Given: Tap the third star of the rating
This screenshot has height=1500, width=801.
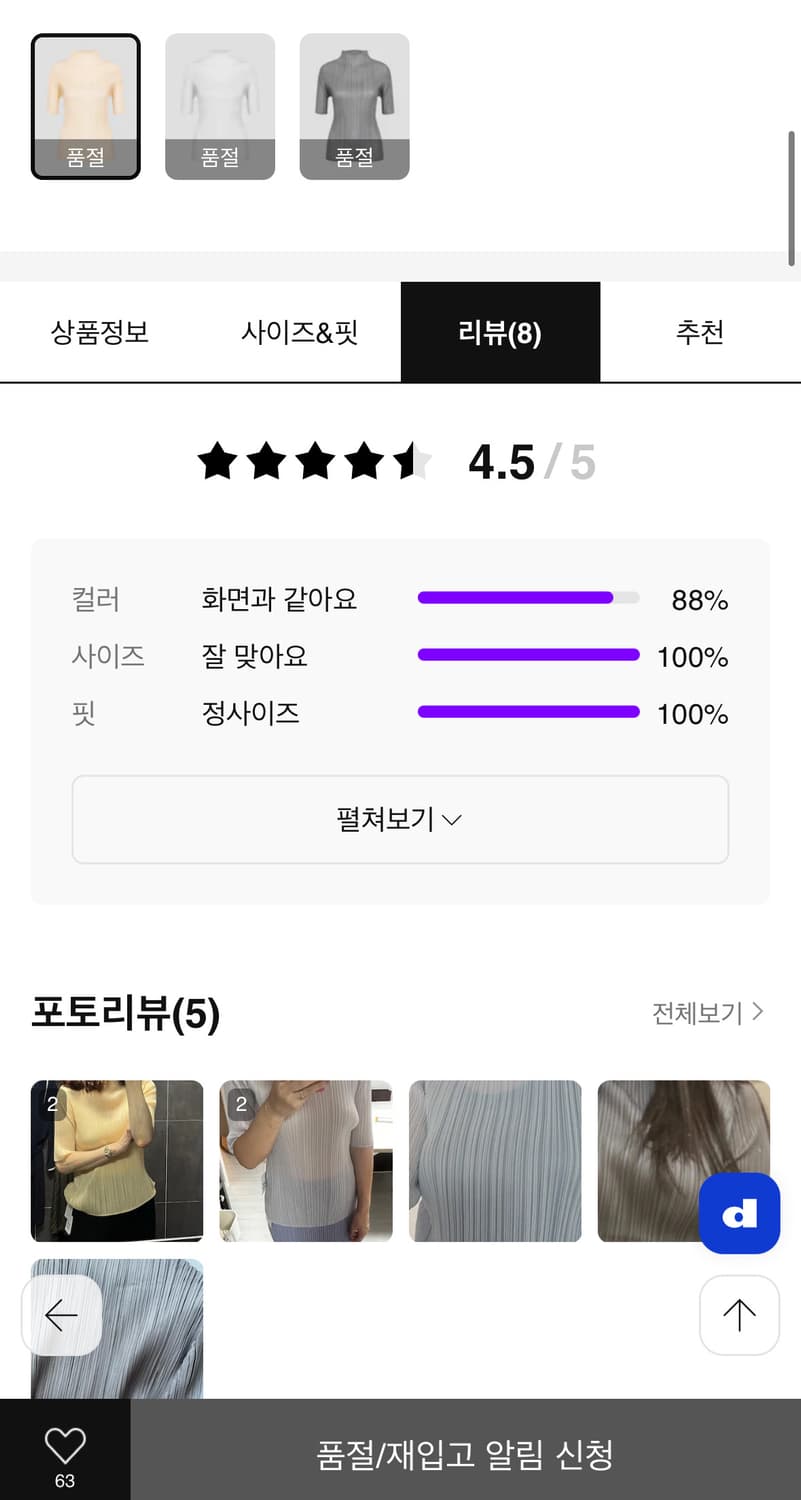Looking at the screenshot, I should (x=316, y=461).
